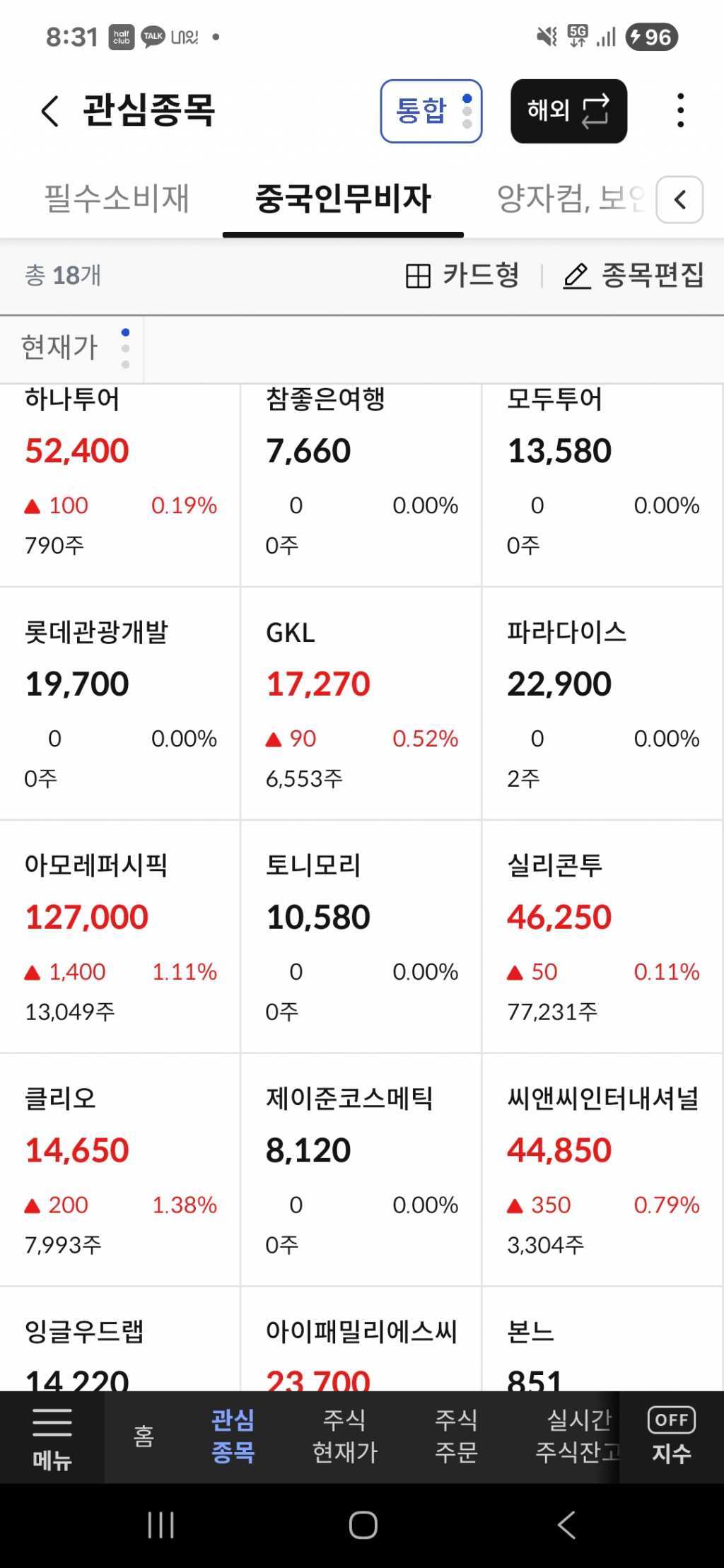Open the 메뉴 drawer
Image resolution: width=724 pixels, height=1568 pixels.
point(52,1437)
